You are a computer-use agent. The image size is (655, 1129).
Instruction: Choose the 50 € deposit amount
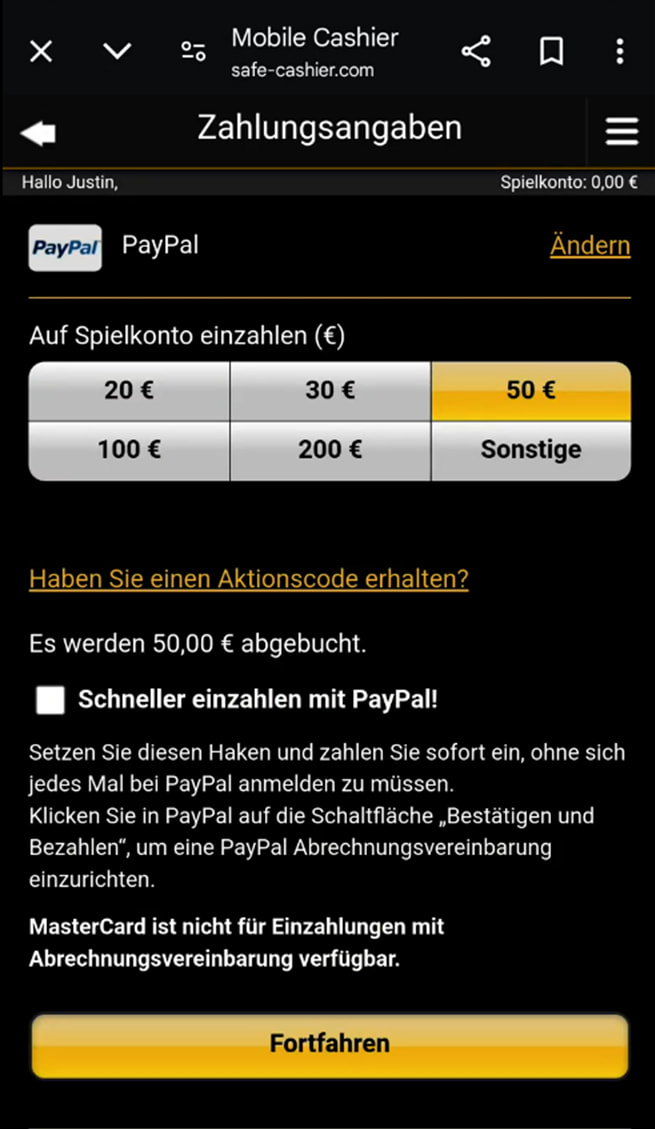(x=531, y=391)
